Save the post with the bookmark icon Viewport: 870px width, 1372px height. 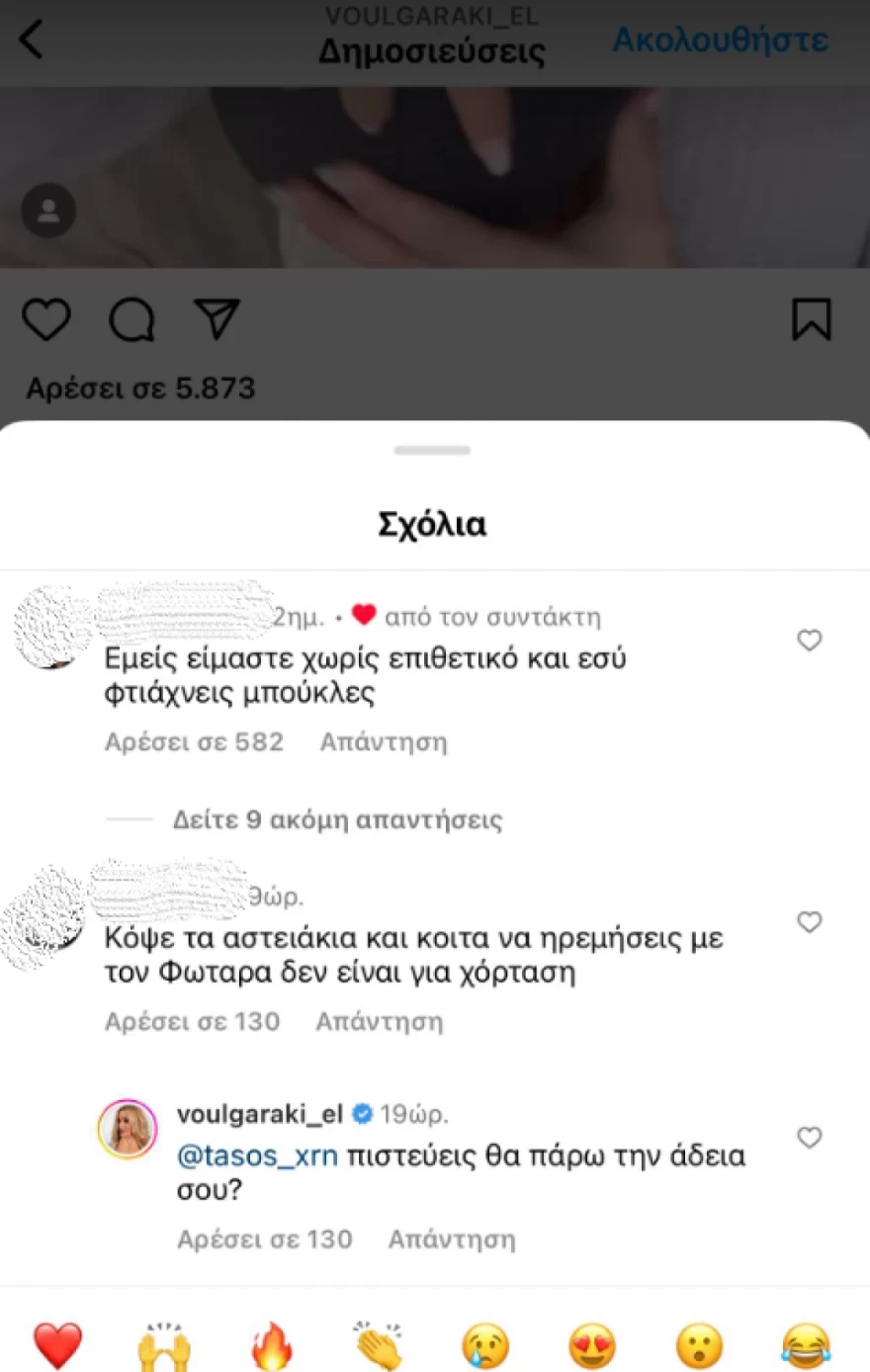812,319
